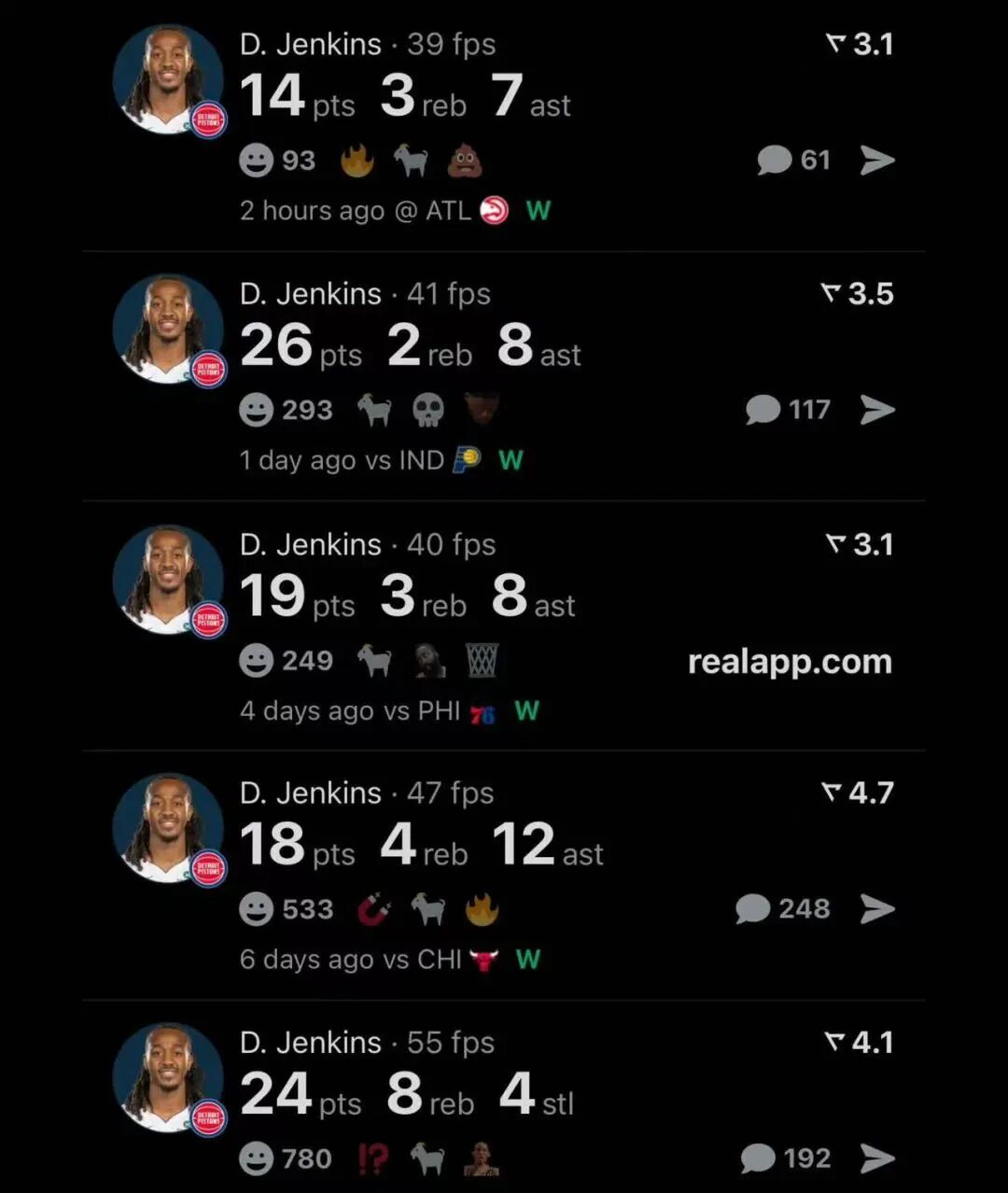
Task: View the 248 comments on the CHI game
Action: [781, 908]
